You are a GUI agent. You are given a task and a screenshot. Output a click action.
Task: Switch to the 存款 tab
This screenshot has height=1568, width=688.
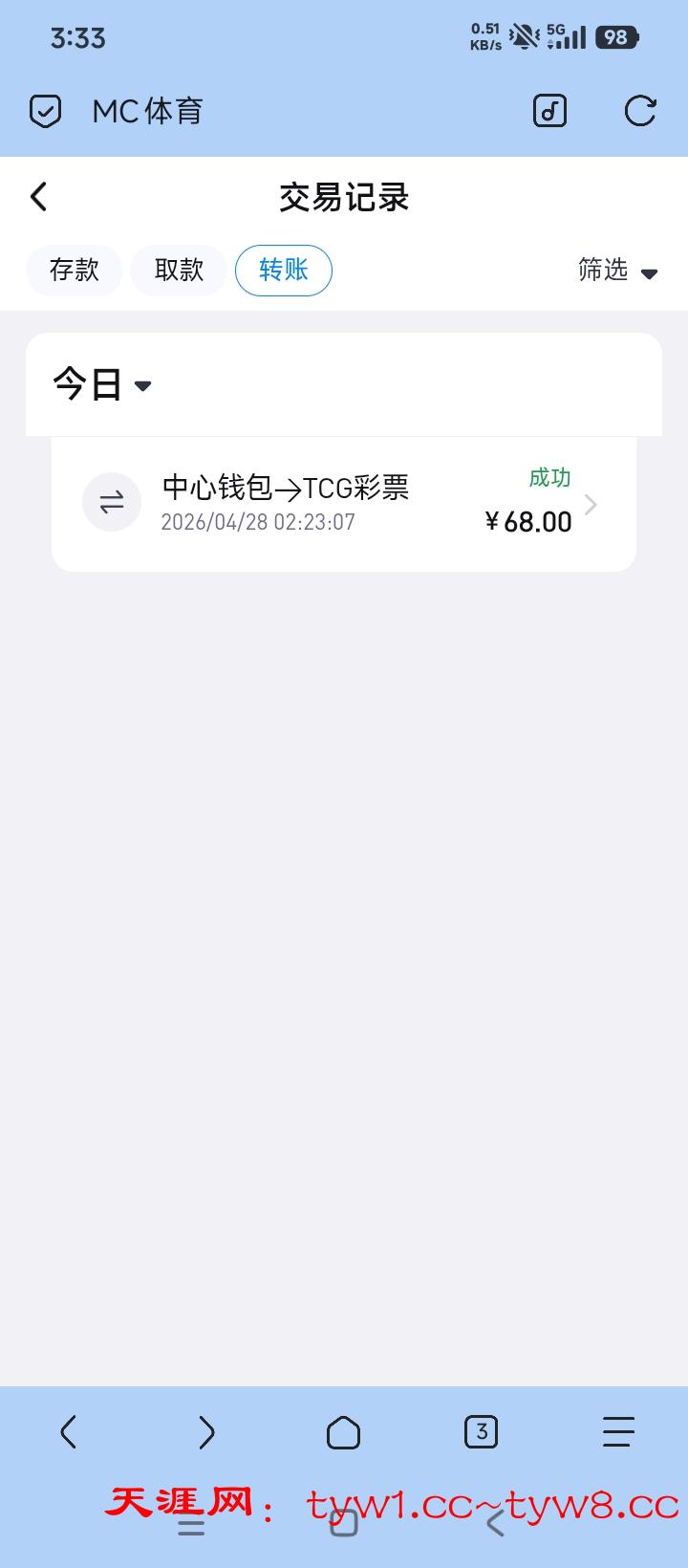[x=75, y=271]
